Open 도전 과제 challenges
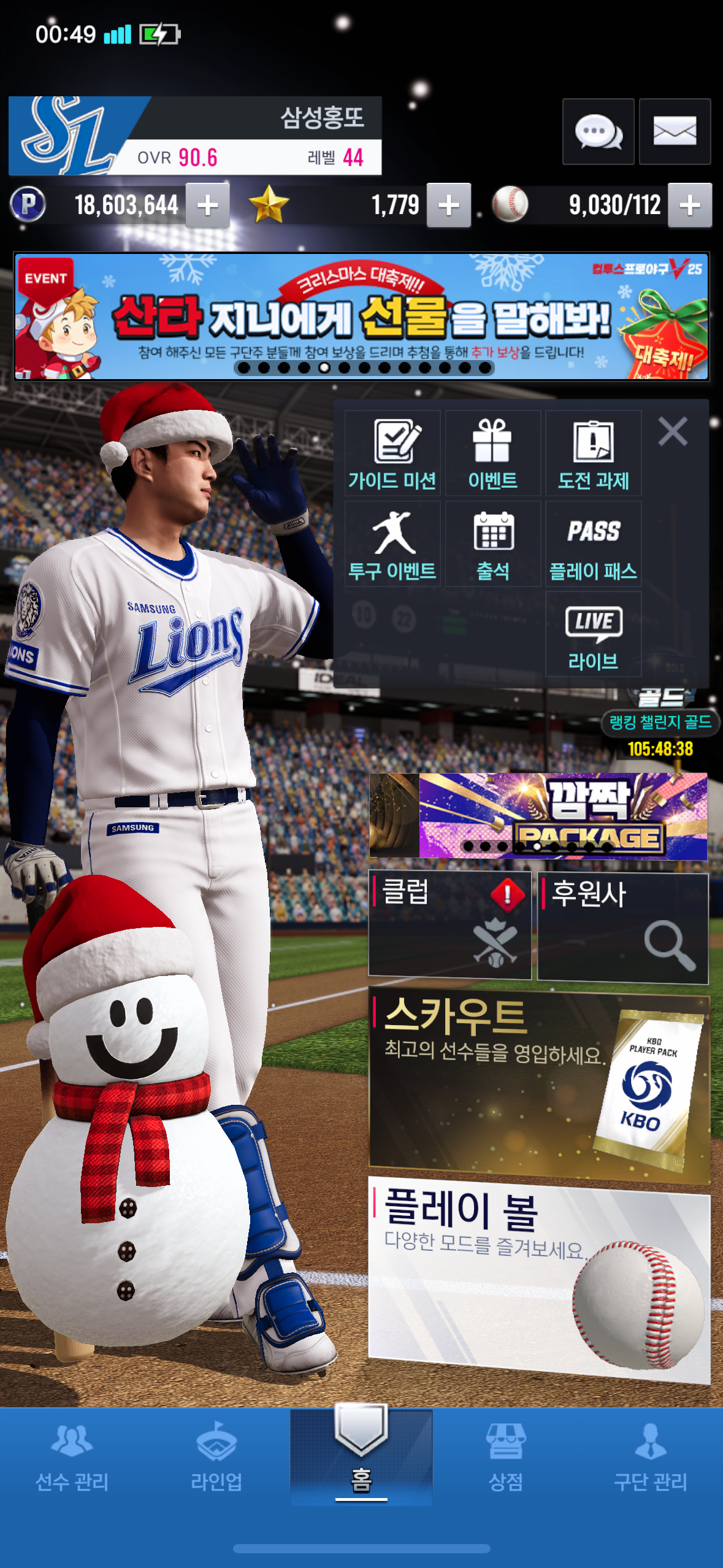The height and width of the screenshot is (1568, 723). point(593,454)
